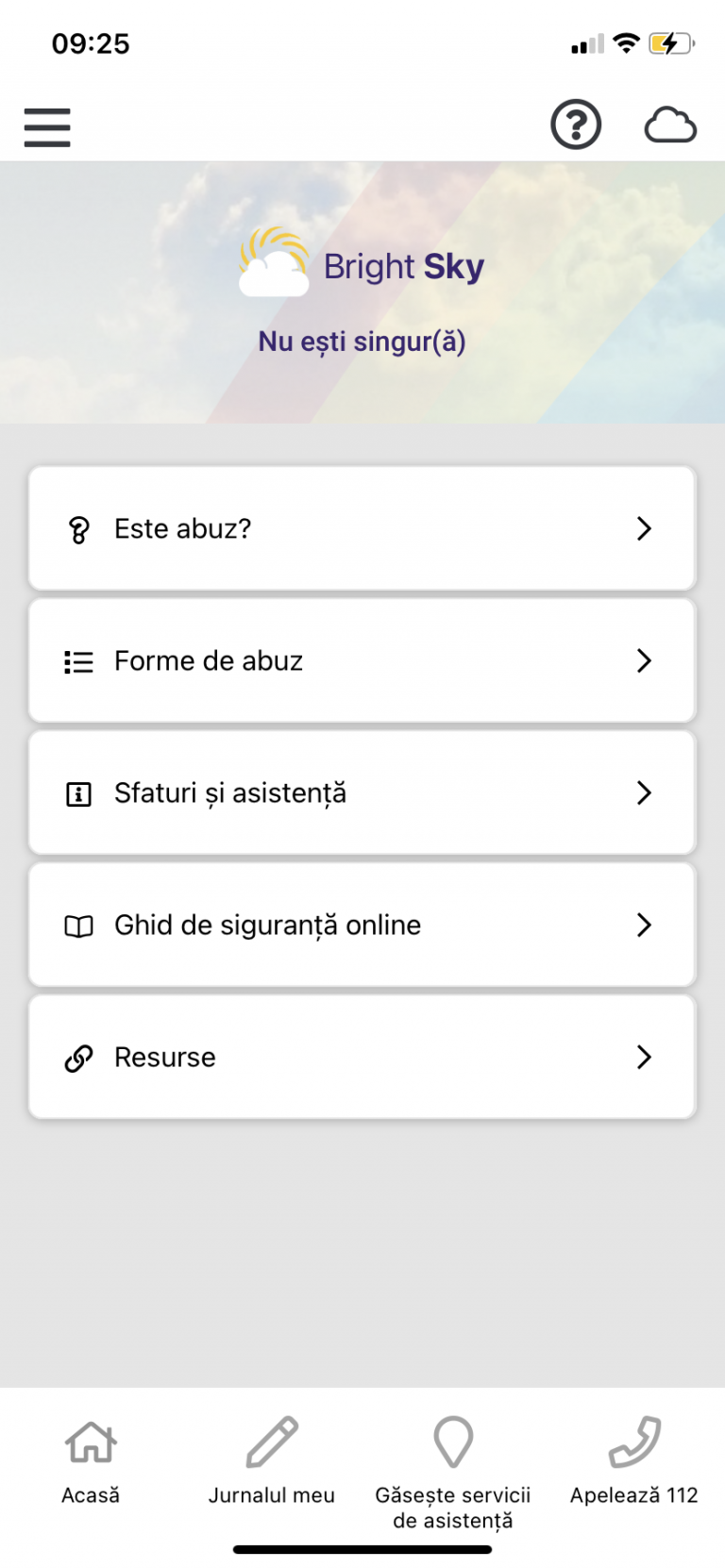
Task: Open 'Forme de abuz' section
Action: pos(362,660)
